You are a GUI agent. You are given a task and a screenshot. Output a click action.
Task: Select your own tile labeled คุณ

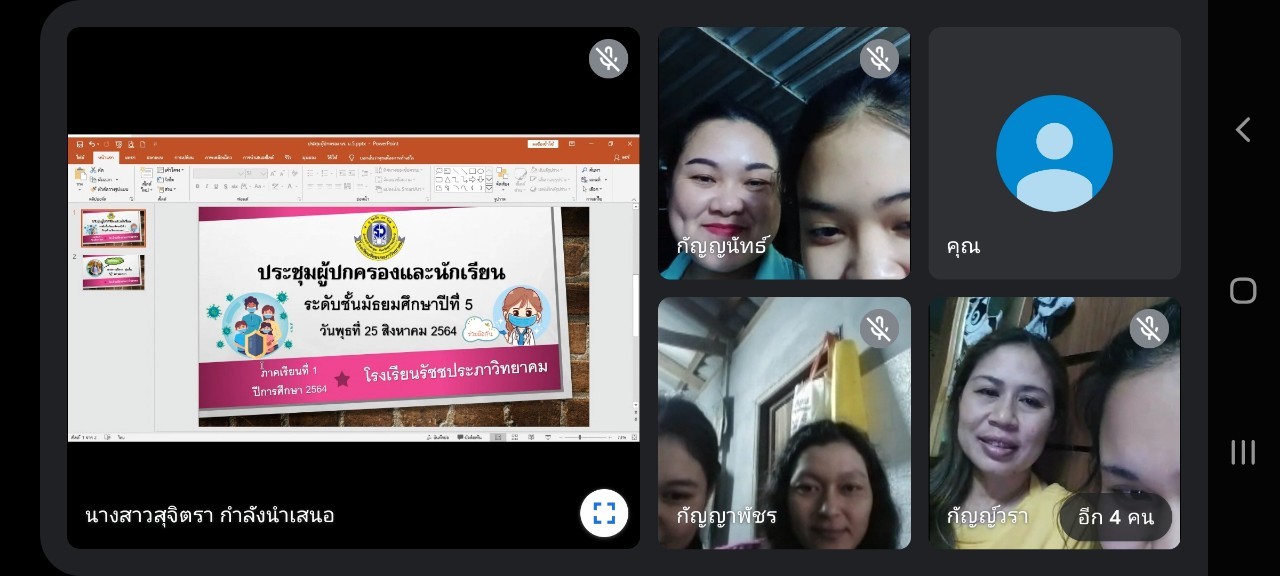coord(1054,153)
